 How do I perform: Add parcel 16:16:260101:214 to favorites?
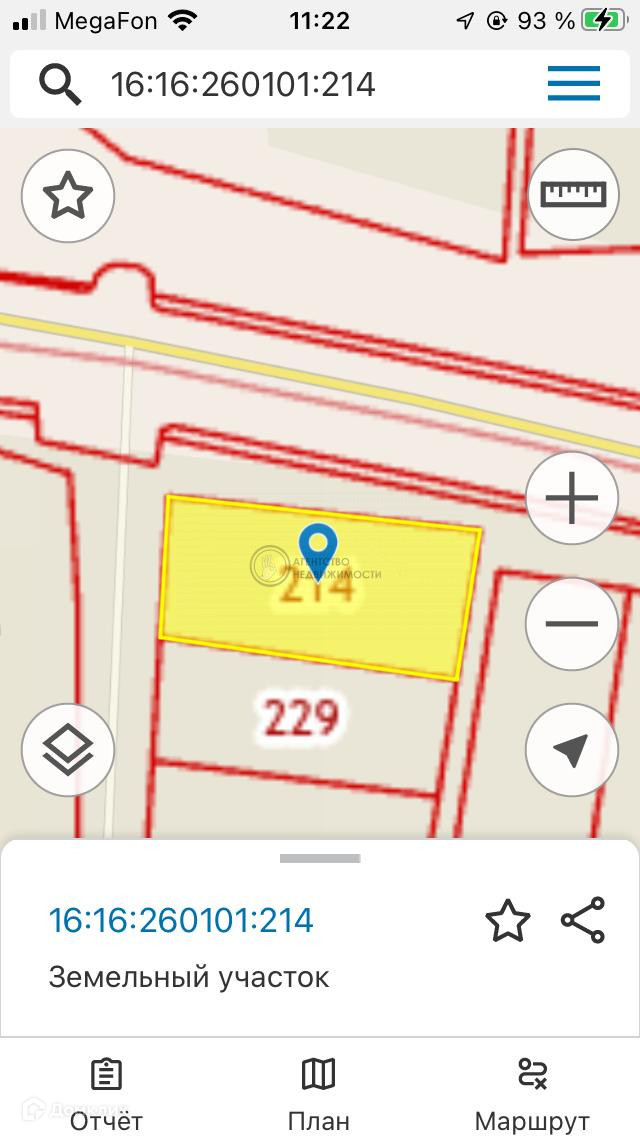pos(507,921)
